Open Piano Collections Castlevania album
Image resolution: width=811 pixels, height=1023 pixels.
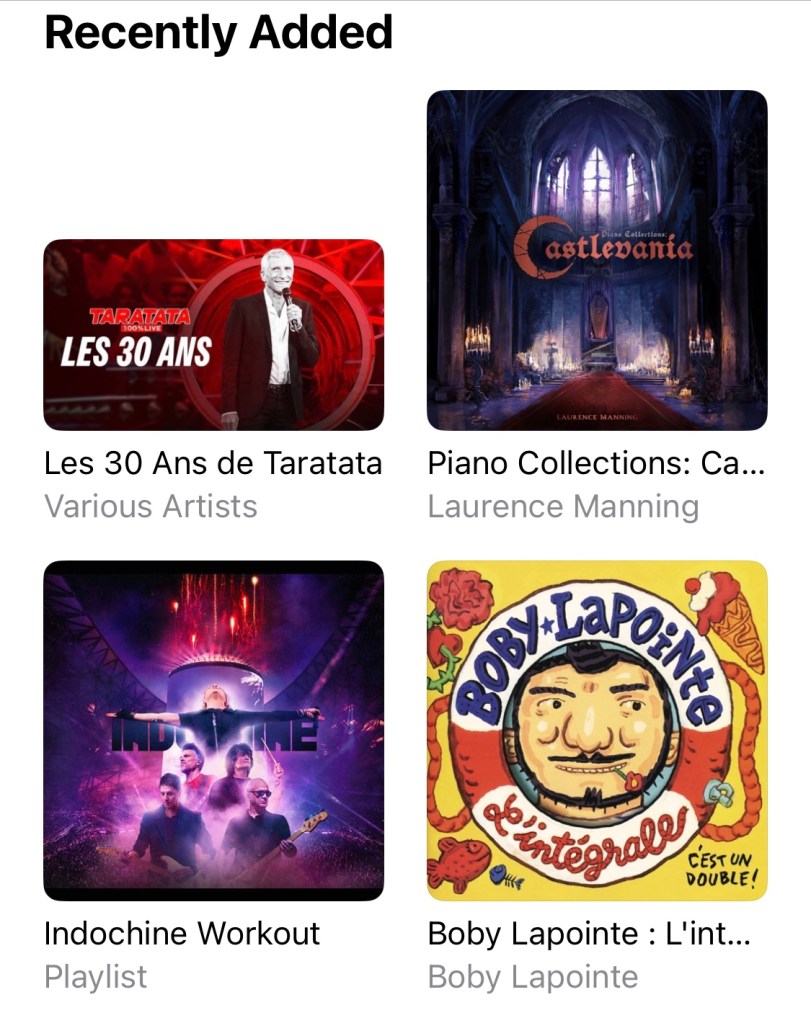tap(597, 260)
